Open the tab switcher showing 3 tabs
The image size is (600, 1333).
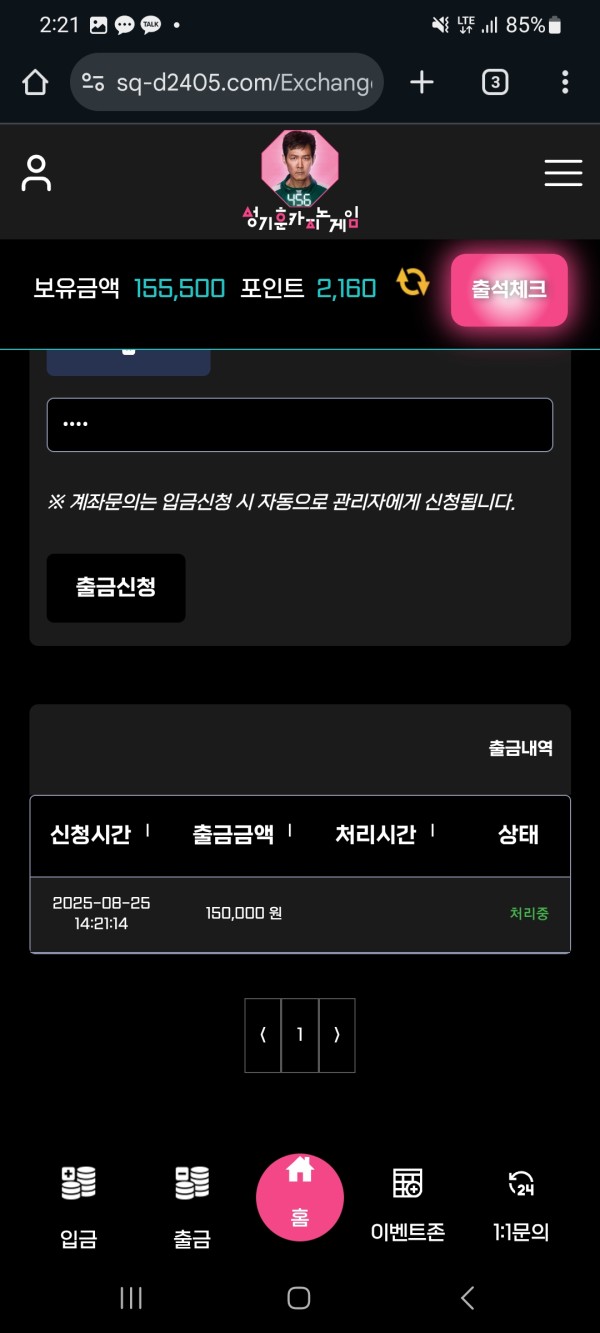pos(494,82)
